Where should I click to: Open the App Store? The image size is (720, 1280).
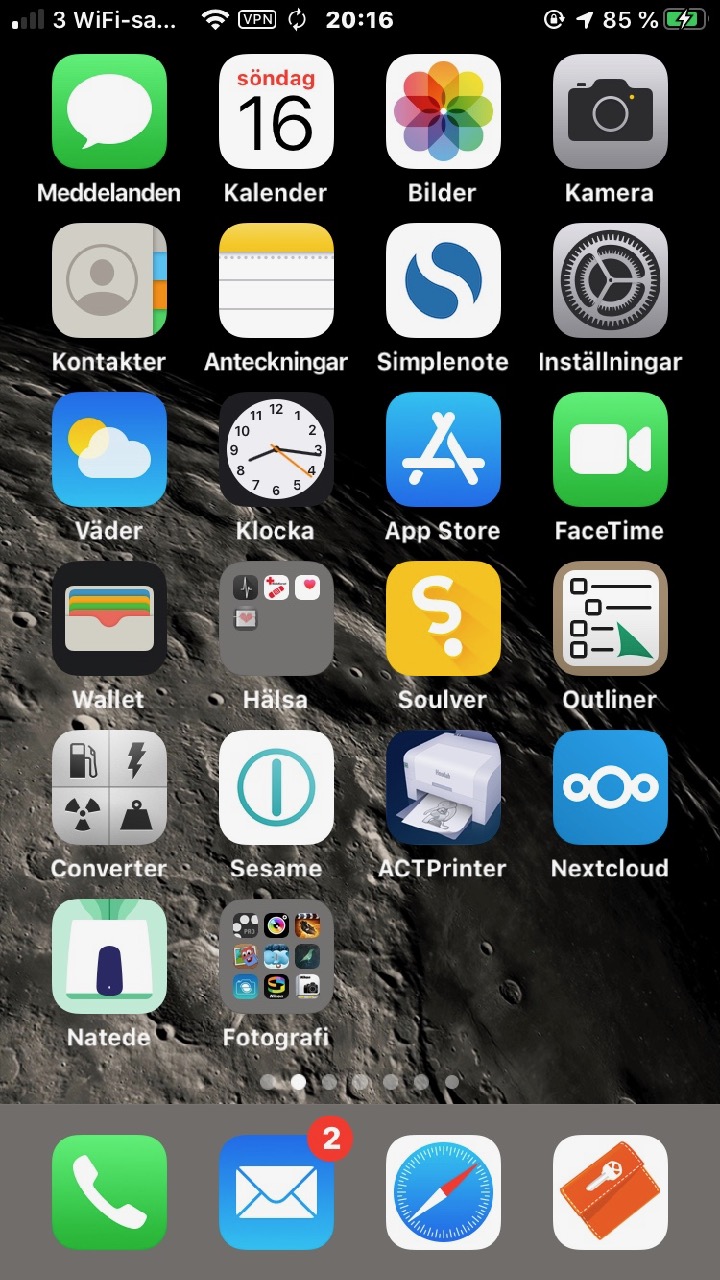pos(443,450)
